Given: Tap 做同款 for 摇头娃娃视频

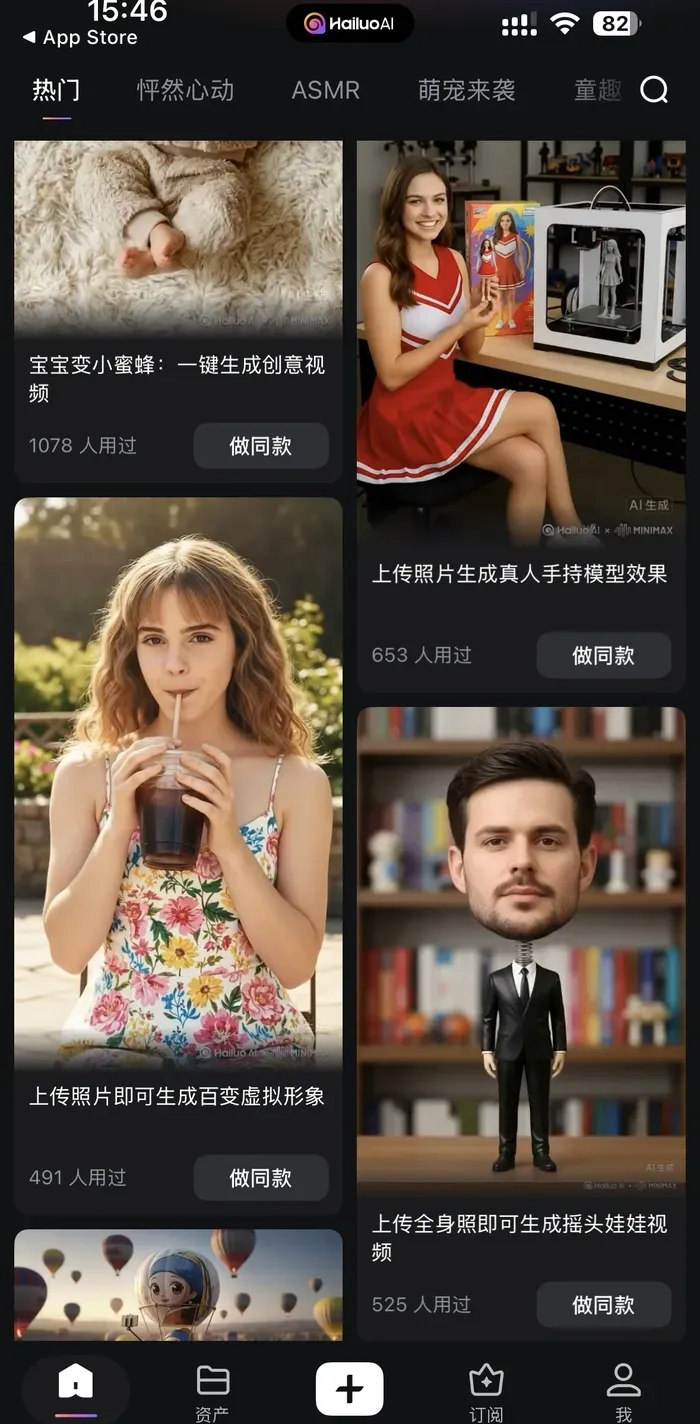Looking at the screenshot, I should [x=603, y=1304].
